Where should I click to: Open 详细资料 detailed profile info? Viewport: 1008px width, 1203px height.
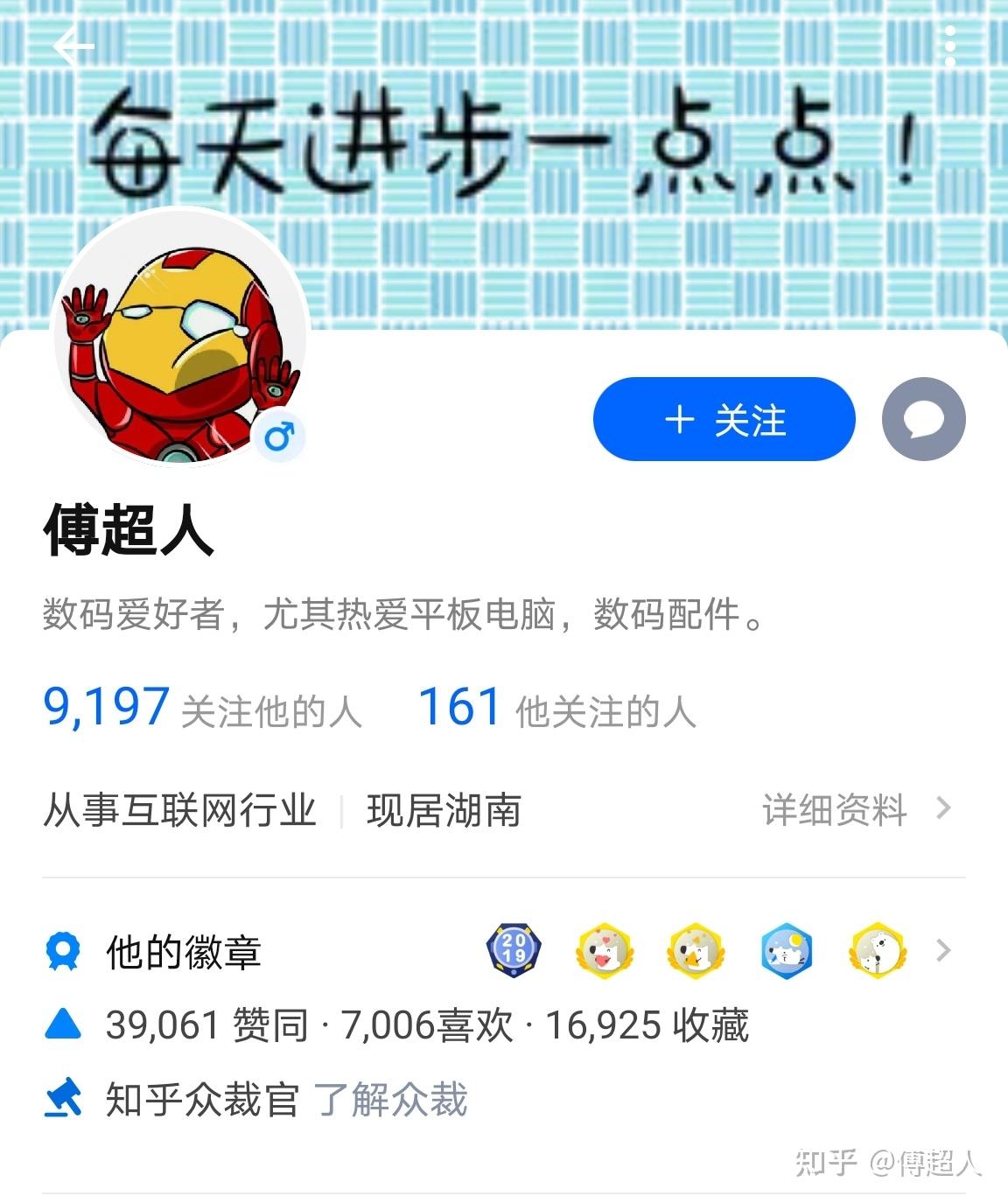pyautogui.click(x=854, y=810)
